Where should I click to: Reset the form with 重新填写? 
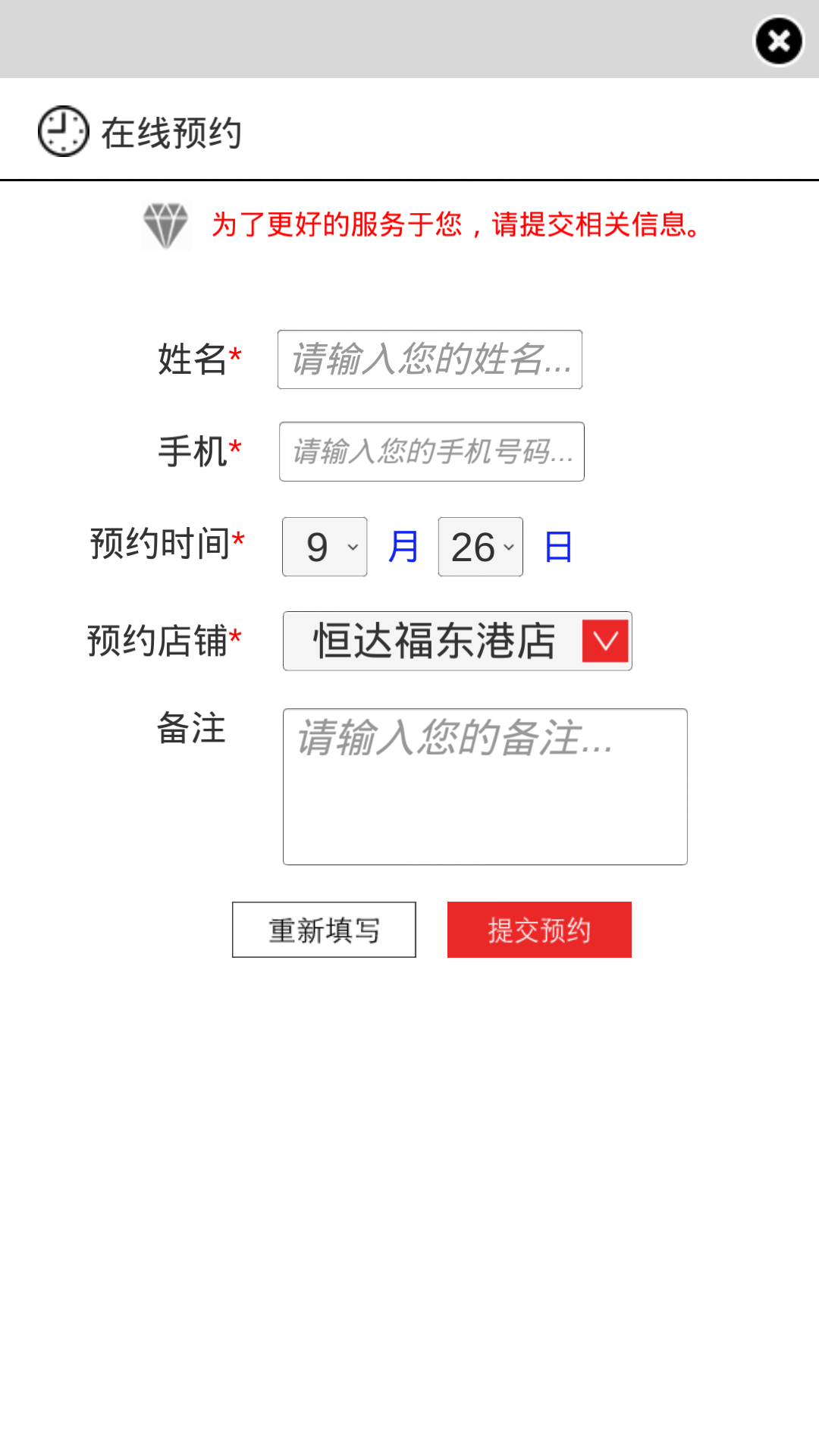click(324, 930)
